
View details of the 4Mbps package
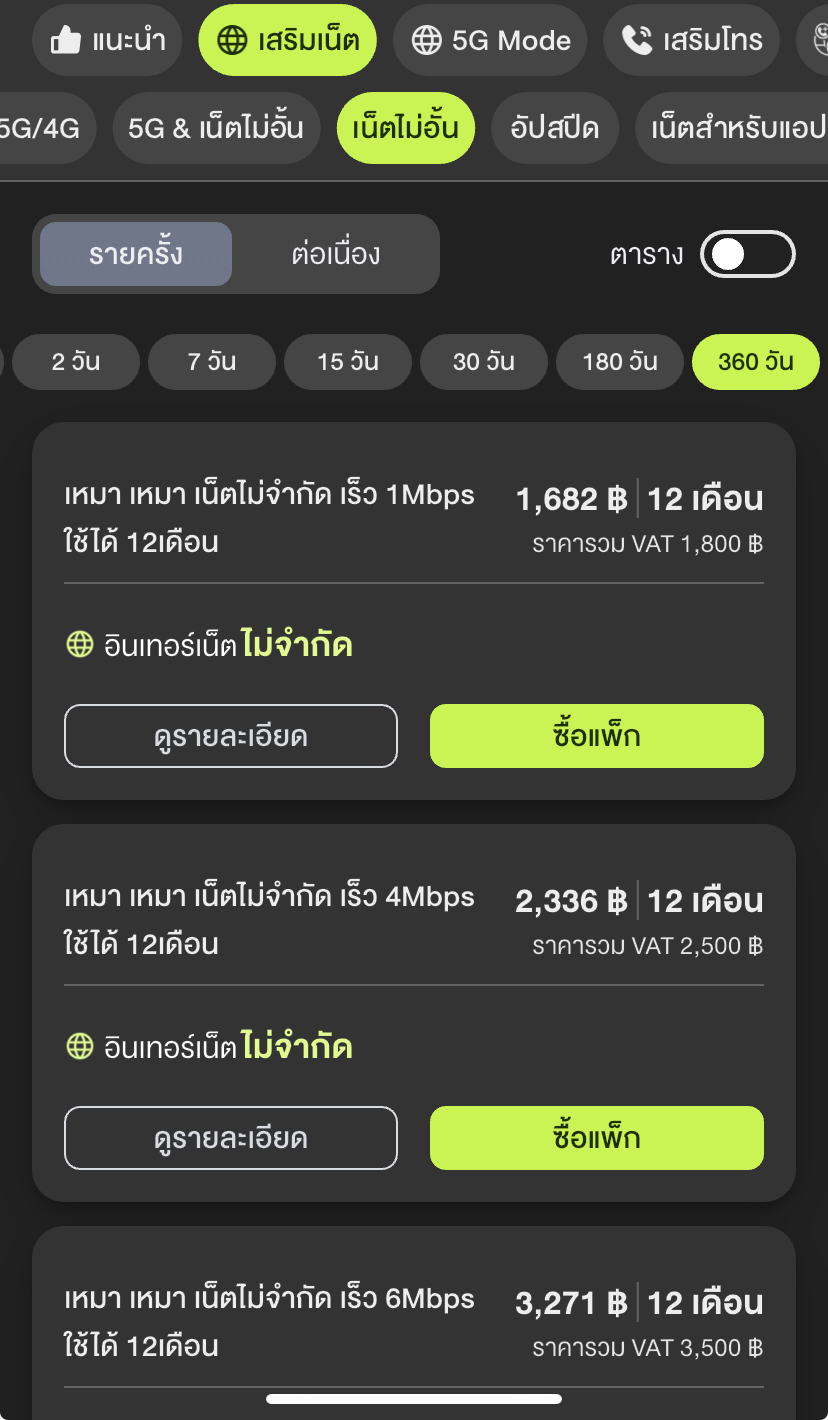231,1138
